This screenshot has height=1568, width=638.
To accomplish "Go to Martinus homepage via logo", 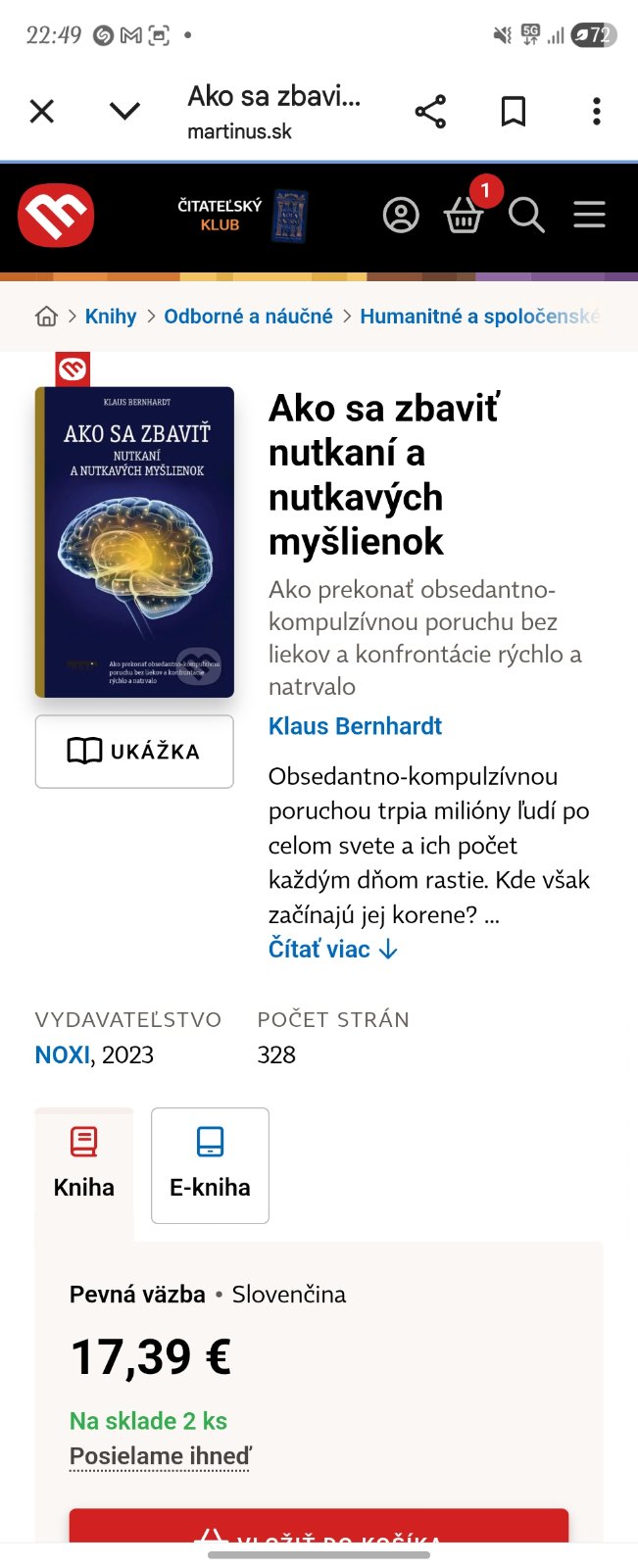I will [56, 216].
